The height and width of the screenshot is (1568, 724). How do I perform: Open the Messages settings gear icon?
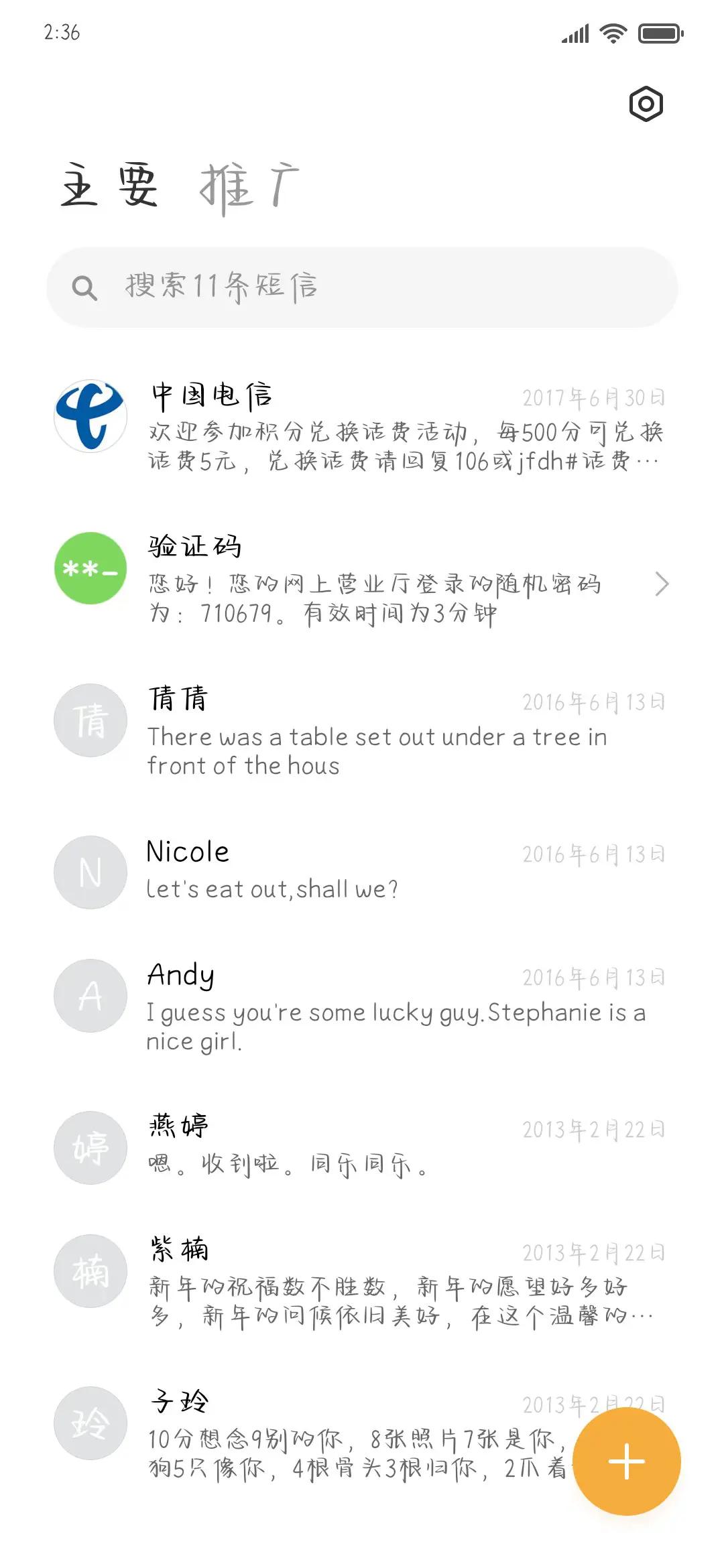646,104
